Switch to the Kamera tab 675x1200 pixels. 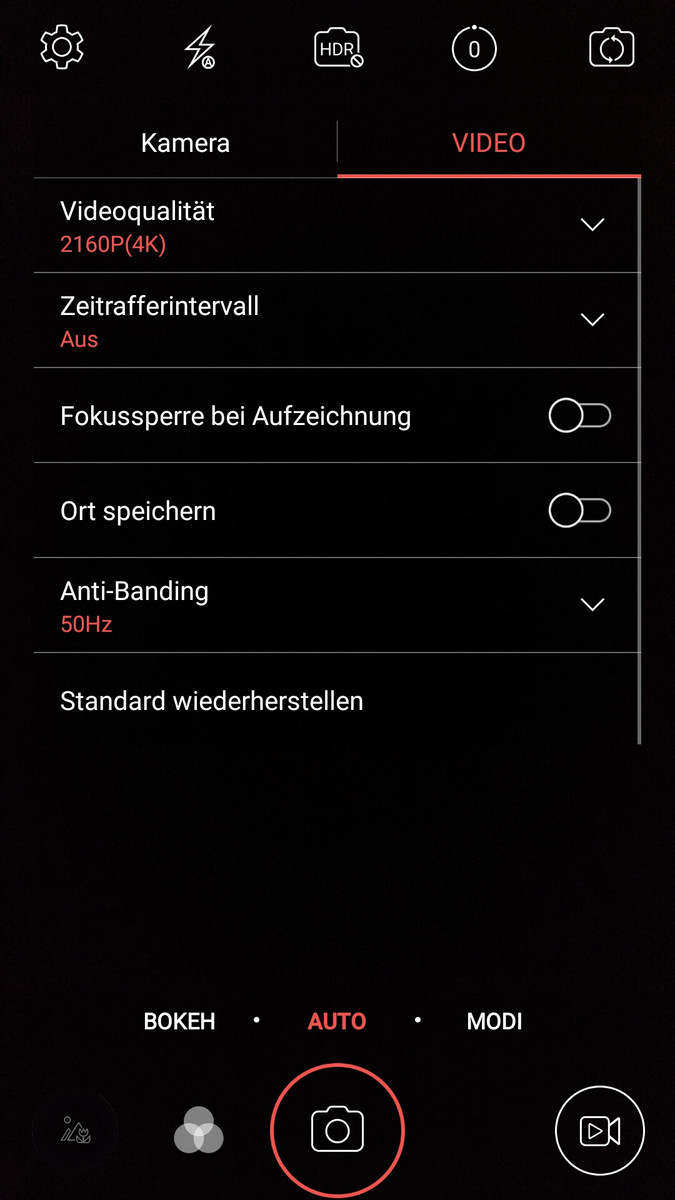click(186, 143)
